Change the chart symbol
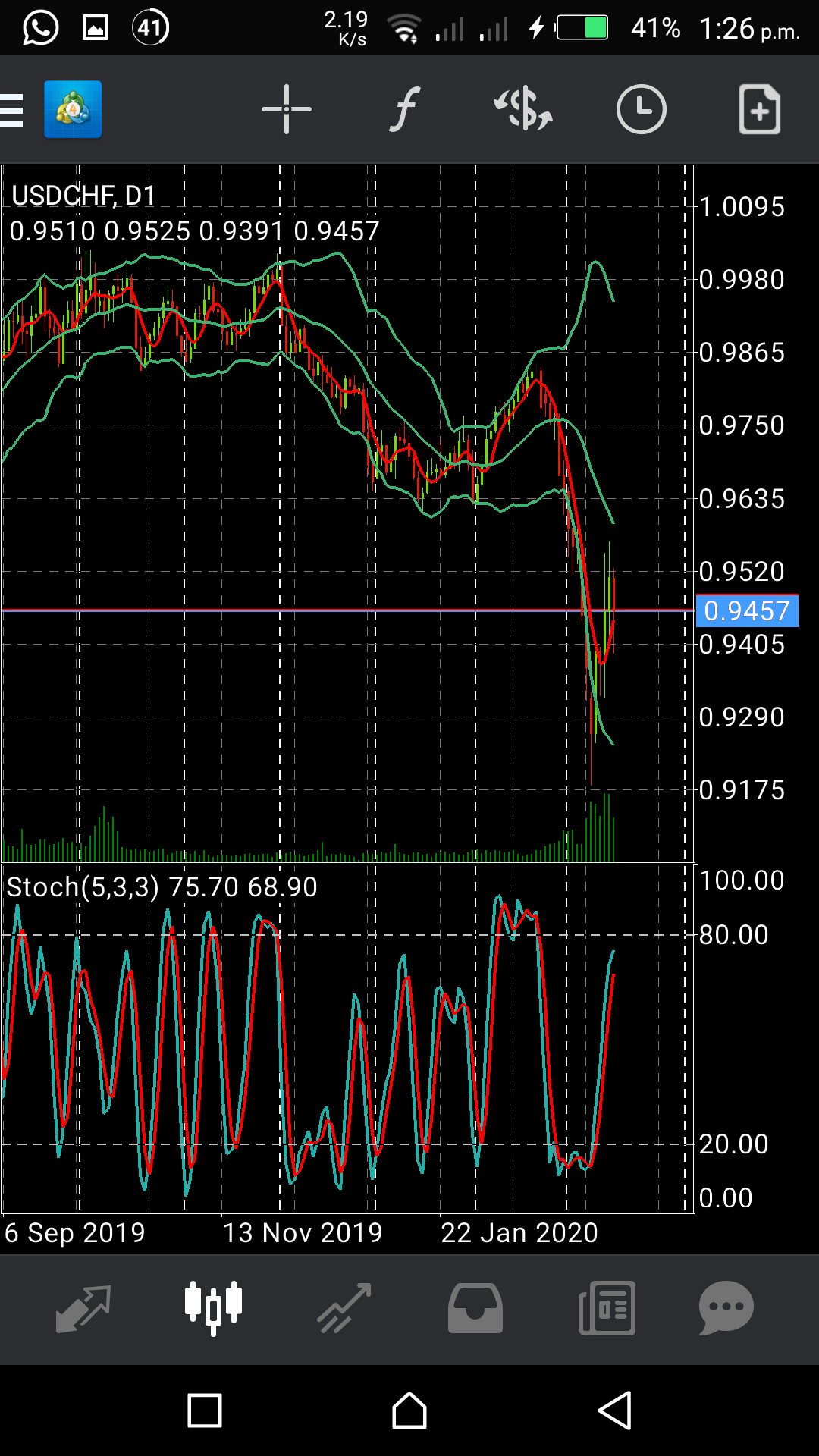Image resolution: width=819 pixels, height=1456 pixels. click(523, 110)
